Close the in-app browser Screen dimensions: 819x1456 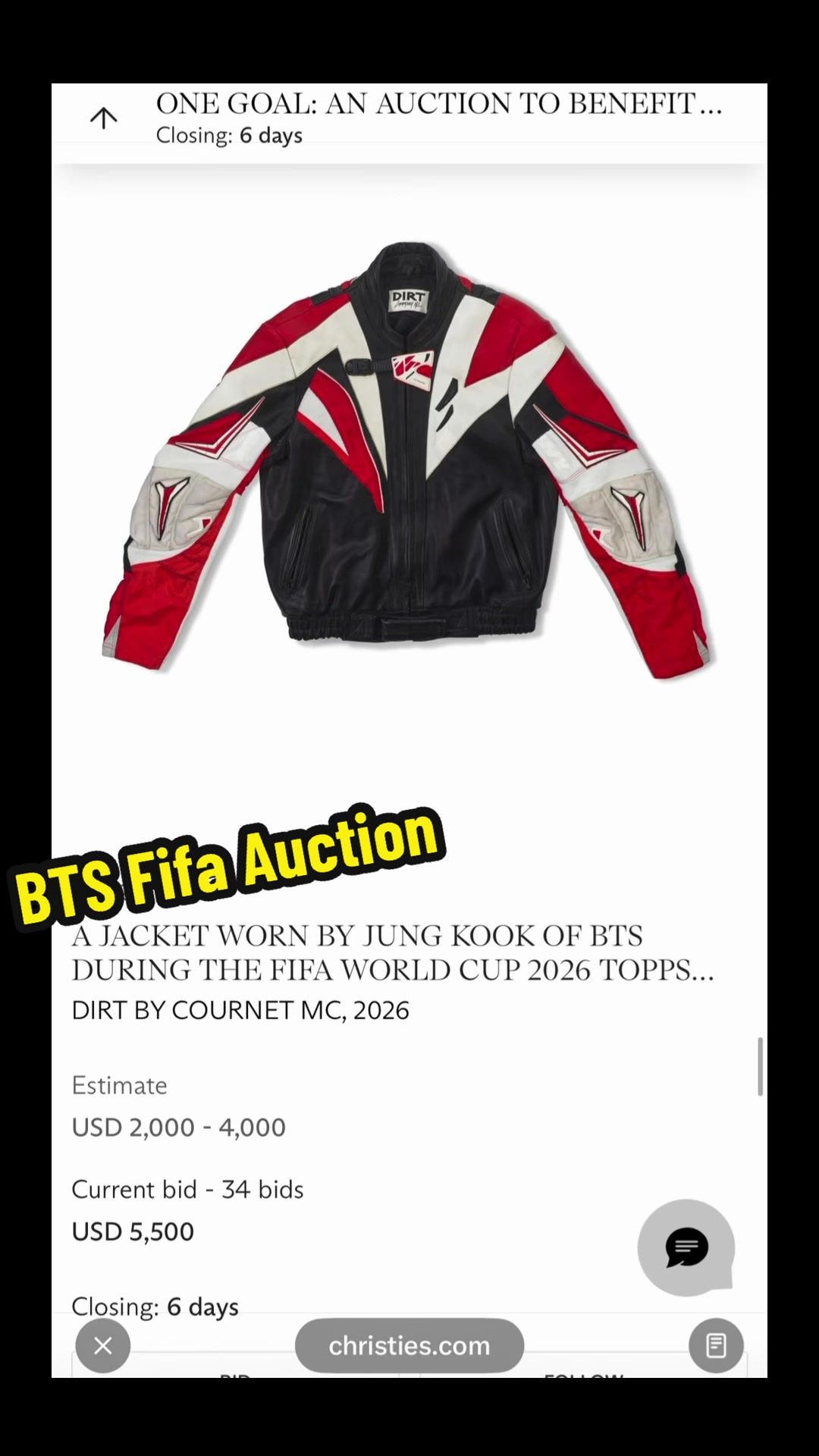(103, 1346)
